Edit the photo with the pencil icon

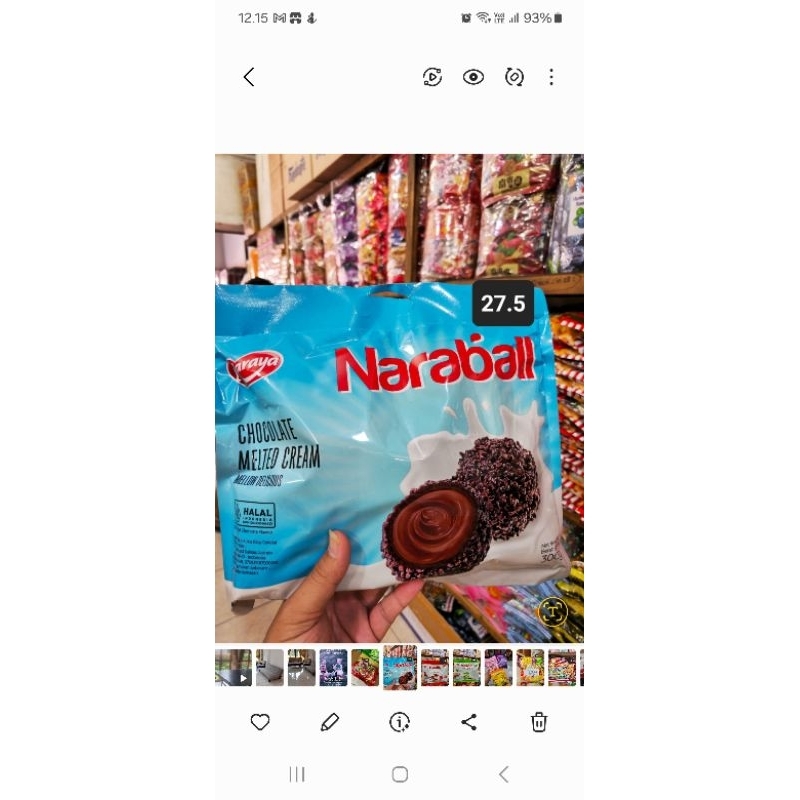(x=330, y=722)
